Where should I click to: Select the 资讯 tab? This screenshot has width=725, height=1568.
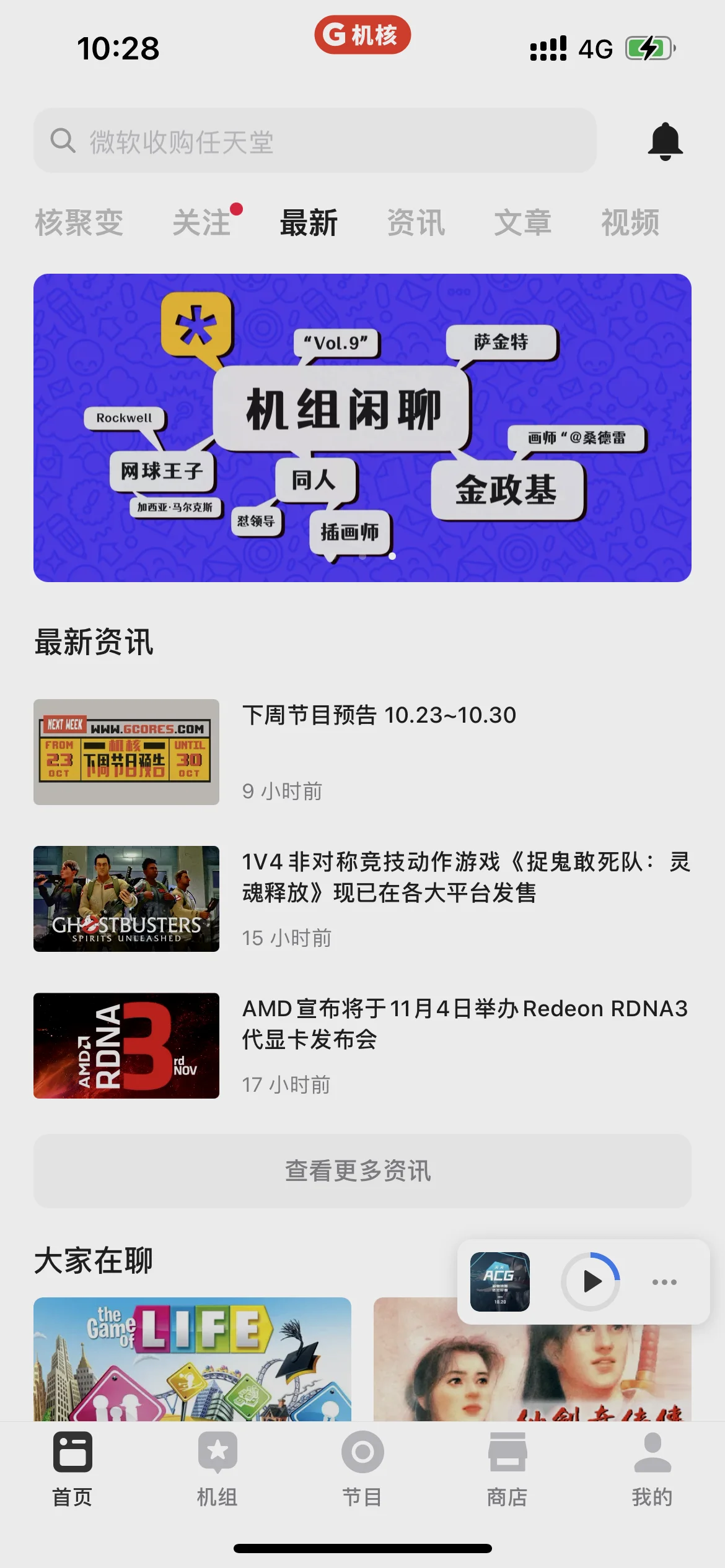click(x=416, y=223)
